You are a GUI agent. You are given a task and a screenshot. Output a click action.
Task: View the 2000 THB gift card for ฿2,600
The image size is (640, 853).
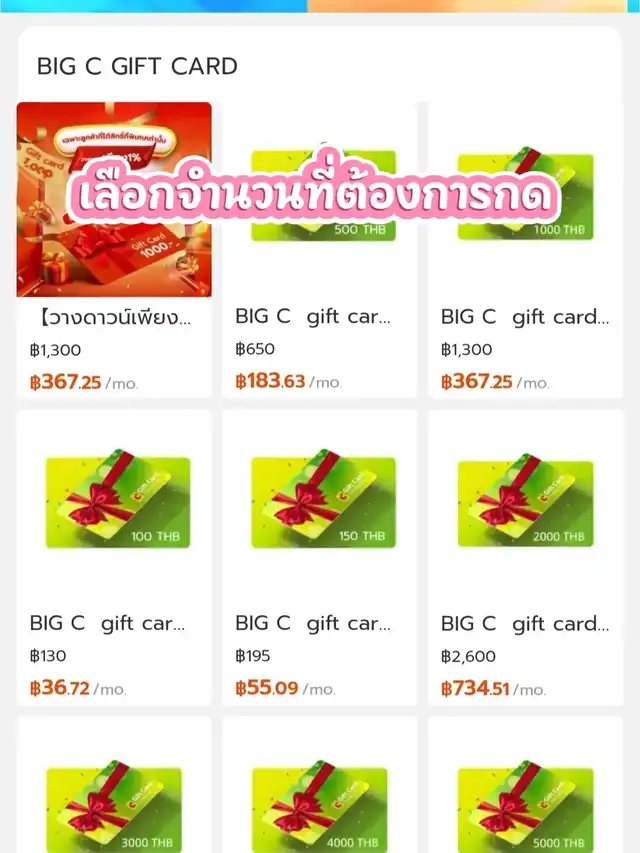[x=525, y=558]
